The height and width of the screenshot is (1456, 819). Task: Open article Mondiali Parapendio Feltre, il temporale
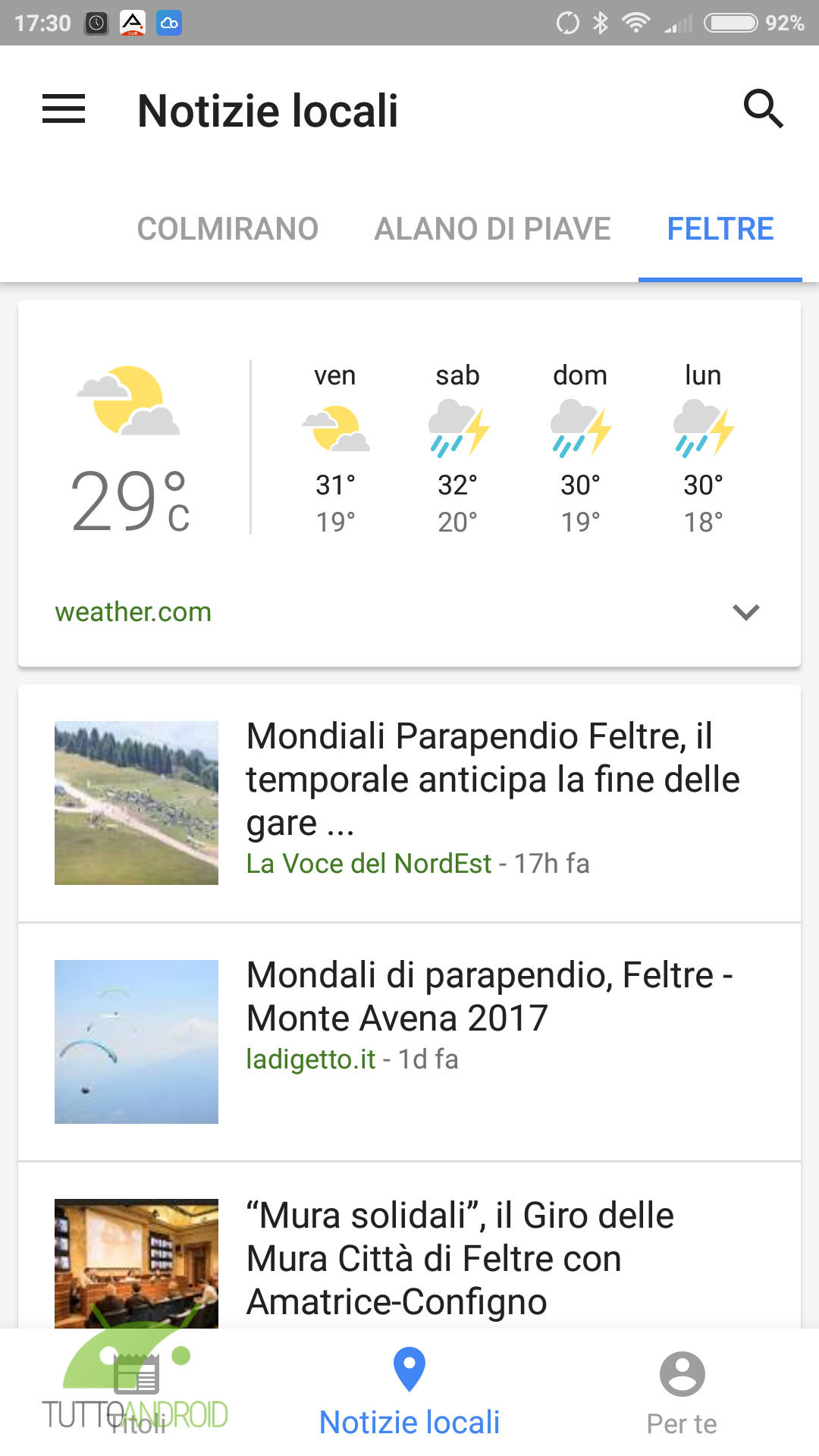click(x=409, y=803)
